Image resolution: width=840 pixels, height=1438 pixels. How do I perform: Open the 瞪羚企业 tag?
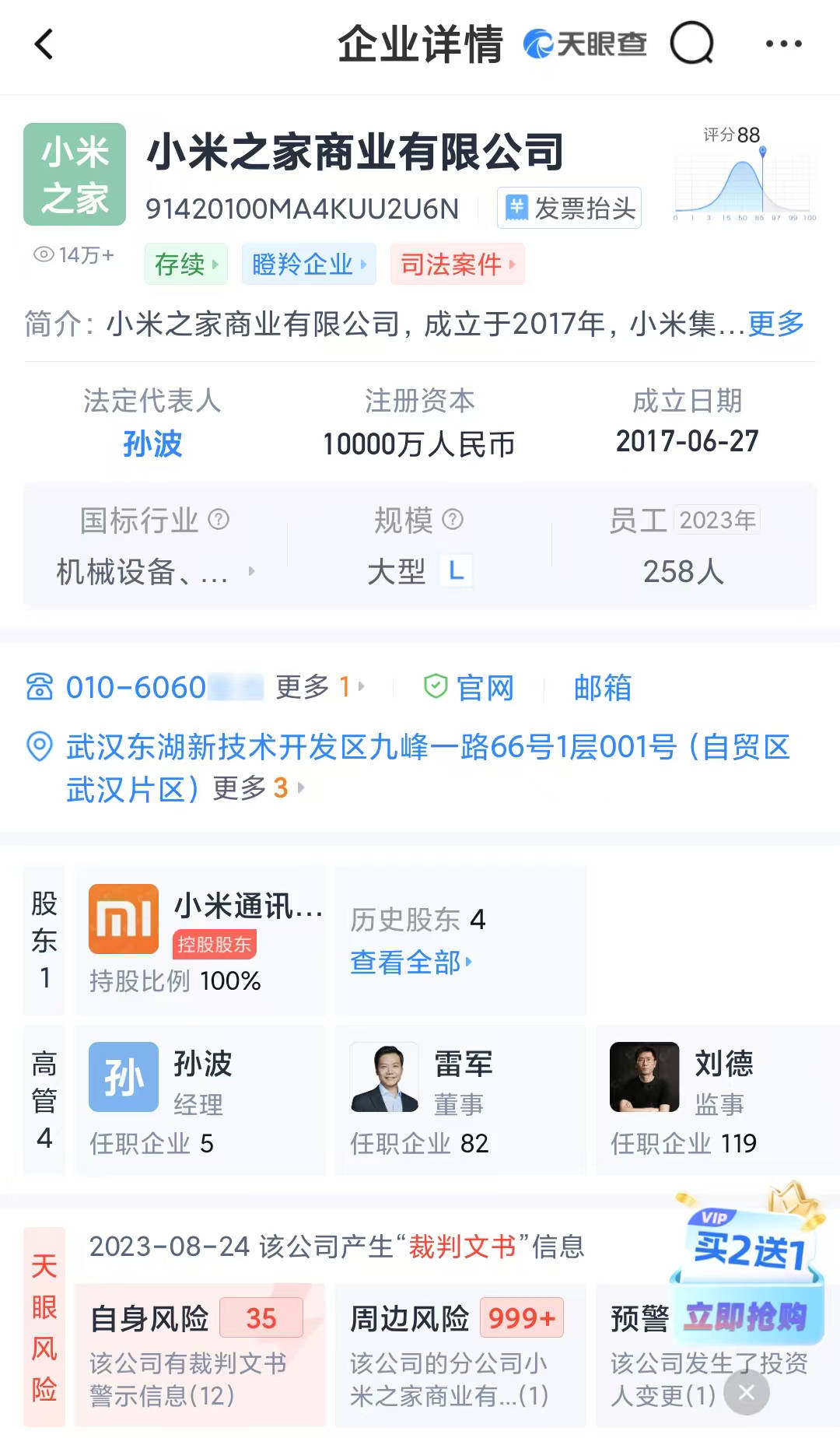[309, 264]
